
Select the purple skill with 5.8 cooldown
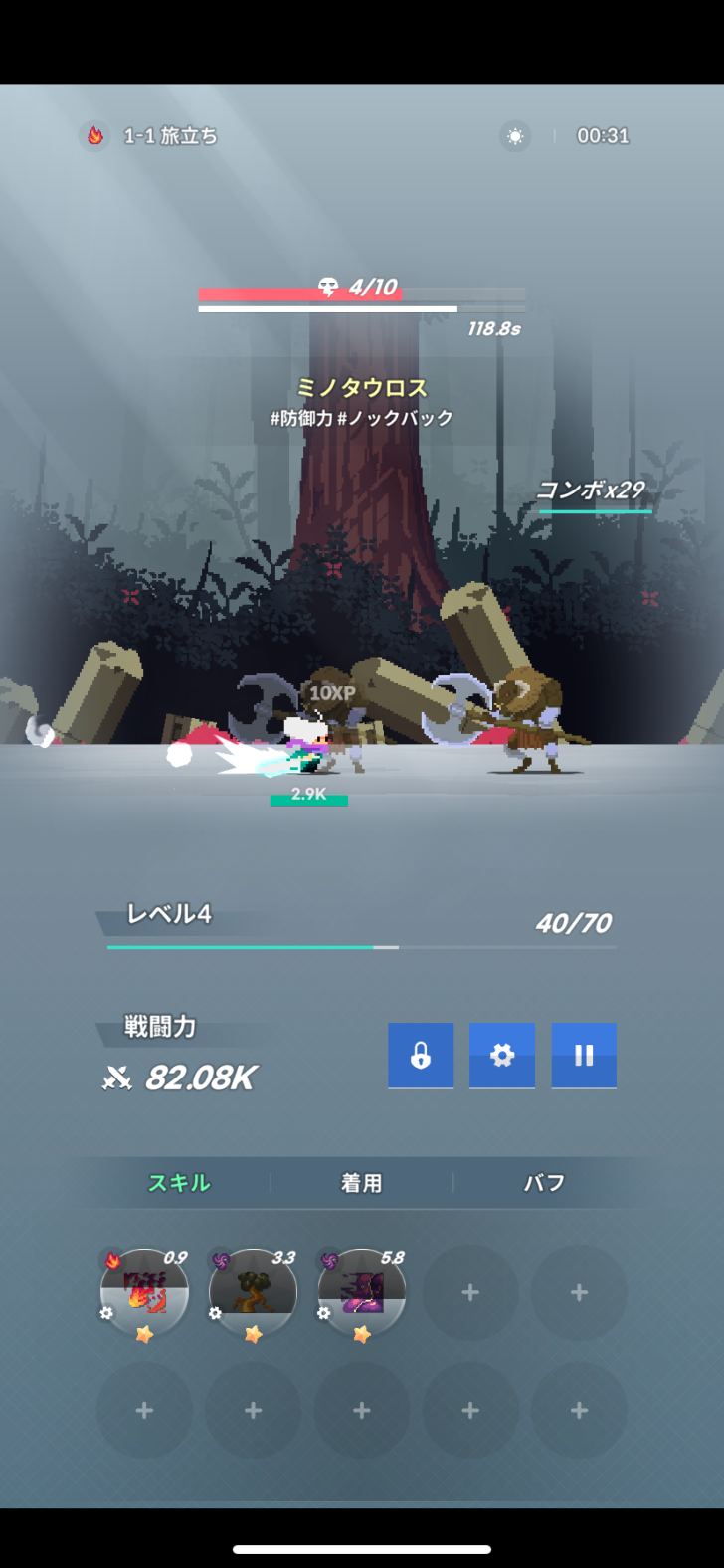[x=362, y=1292]
